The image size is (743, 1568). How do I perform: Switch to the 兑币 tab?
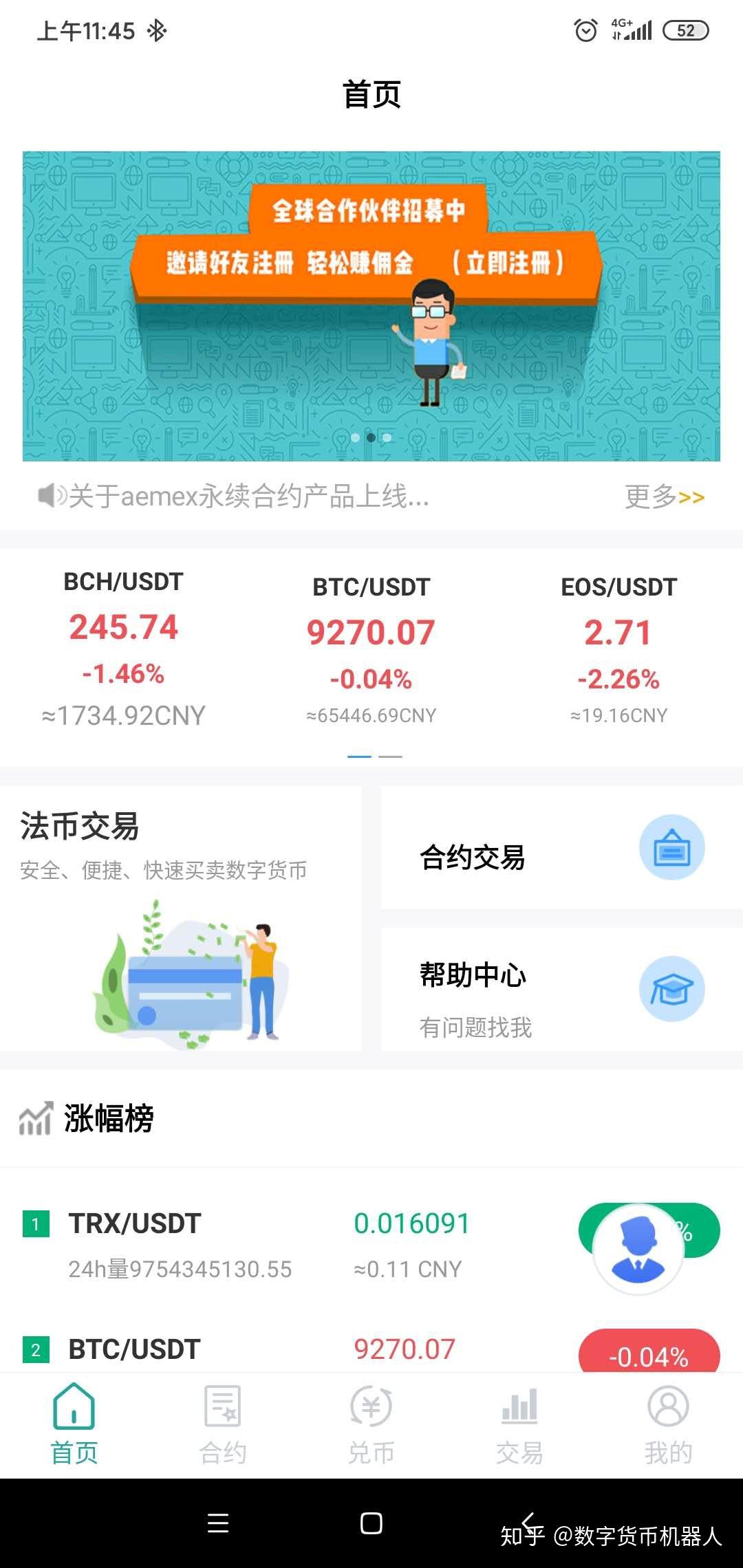(371, 1425)
